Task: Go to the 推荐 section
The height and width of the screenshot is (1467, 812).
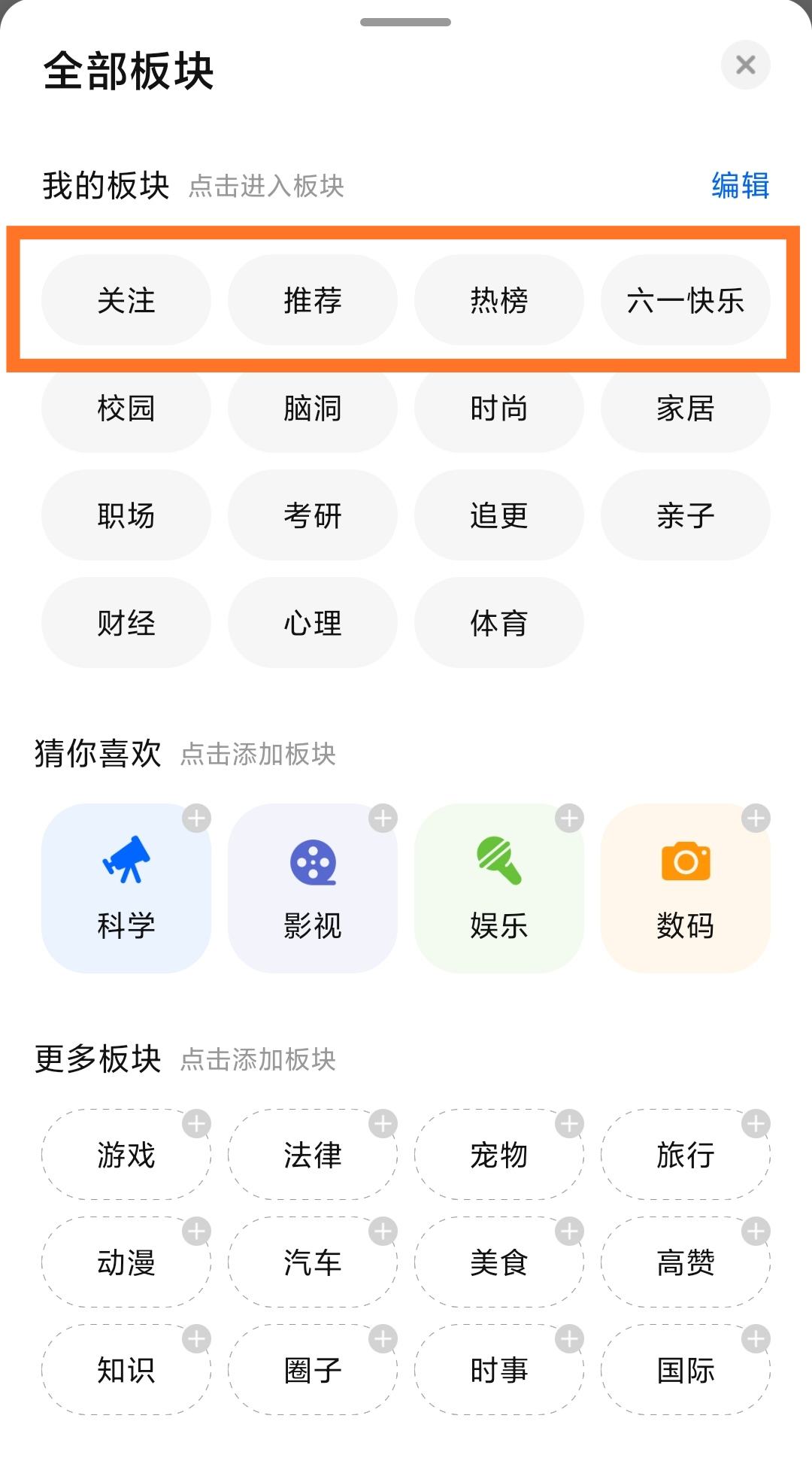Action: click(x=313, y=300)
